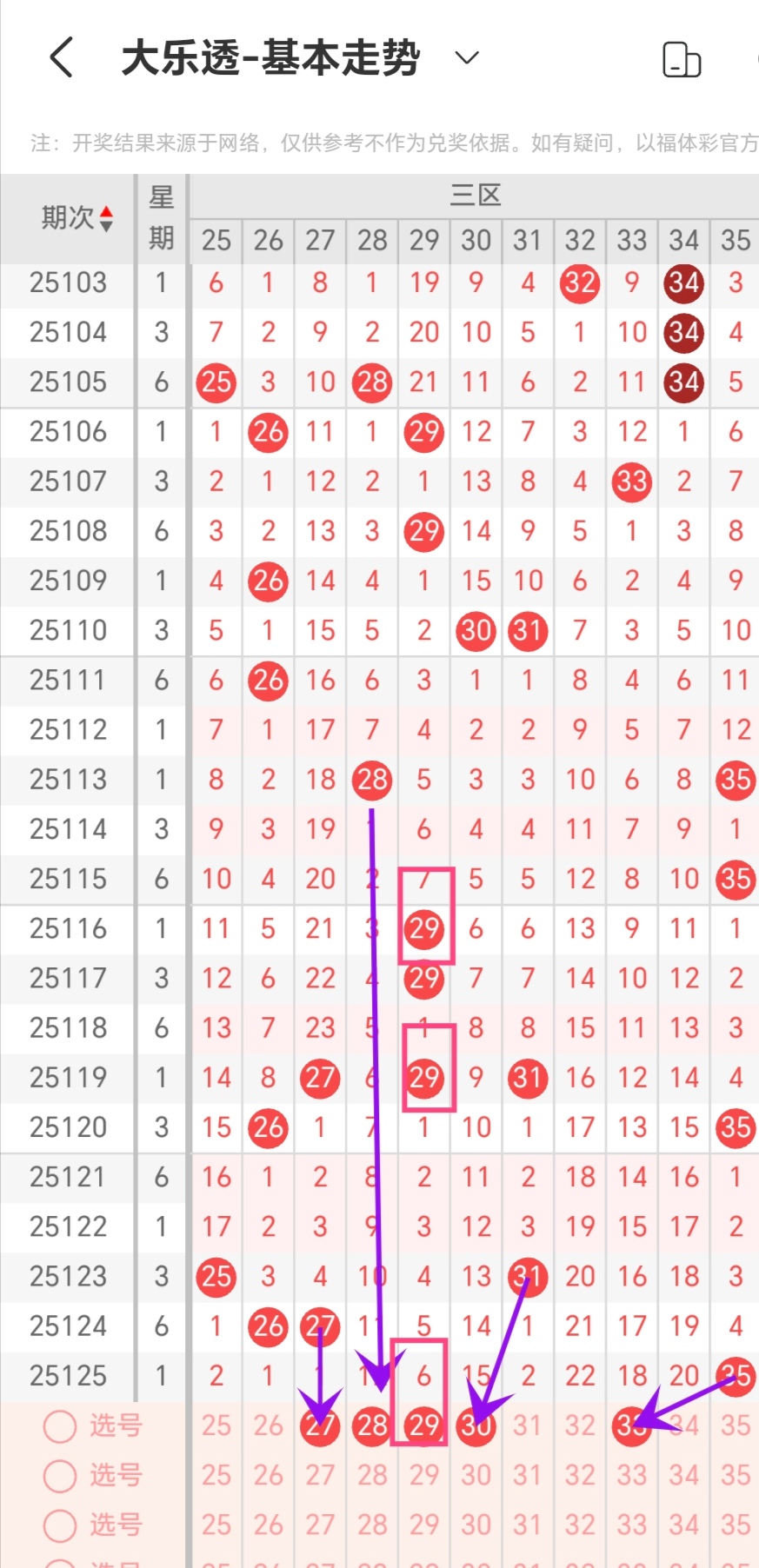Go back from the 大乐透 trend chart

(61, 58)
